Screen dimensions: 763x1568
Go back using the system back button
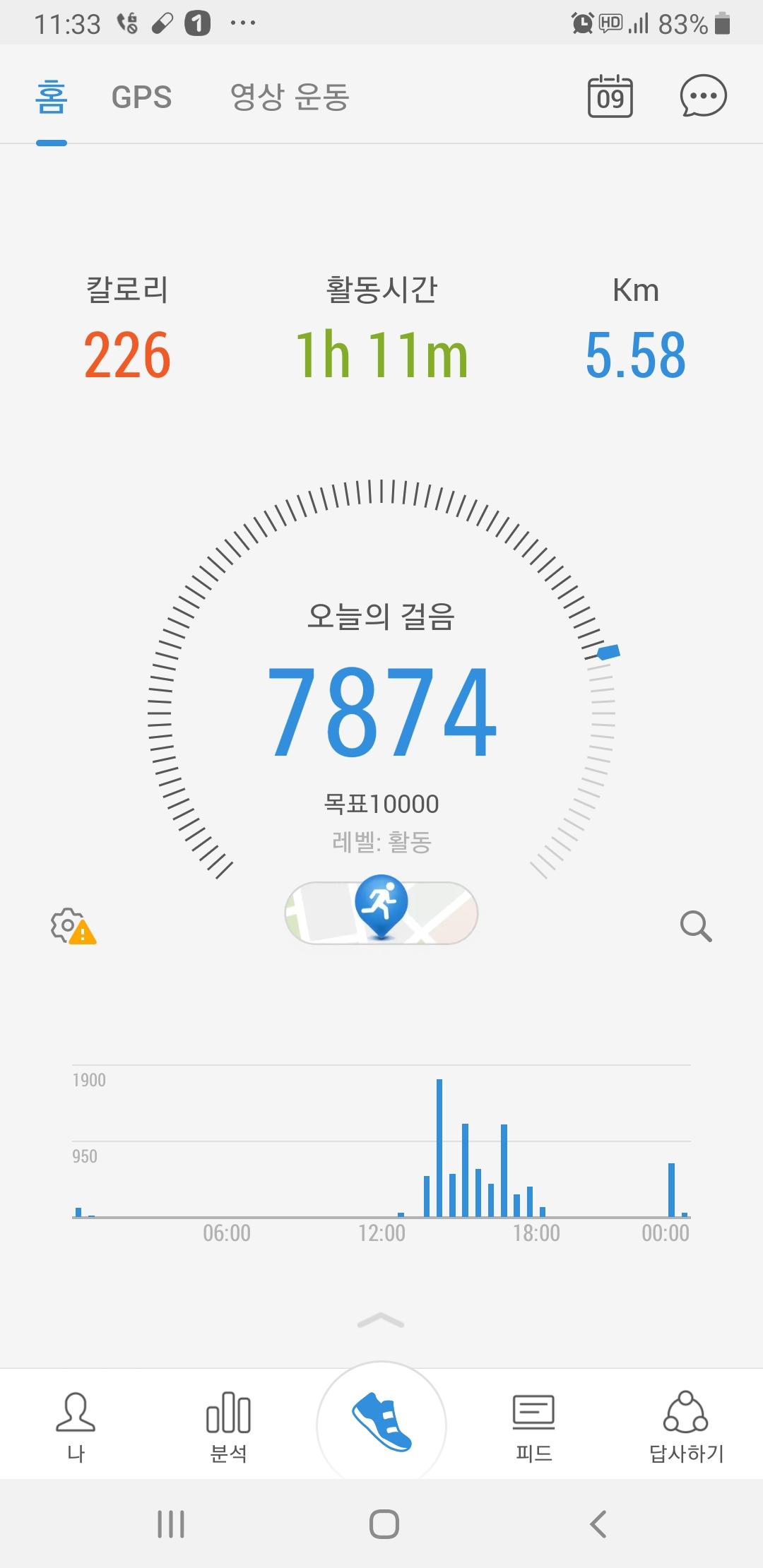click(598, 1524)
